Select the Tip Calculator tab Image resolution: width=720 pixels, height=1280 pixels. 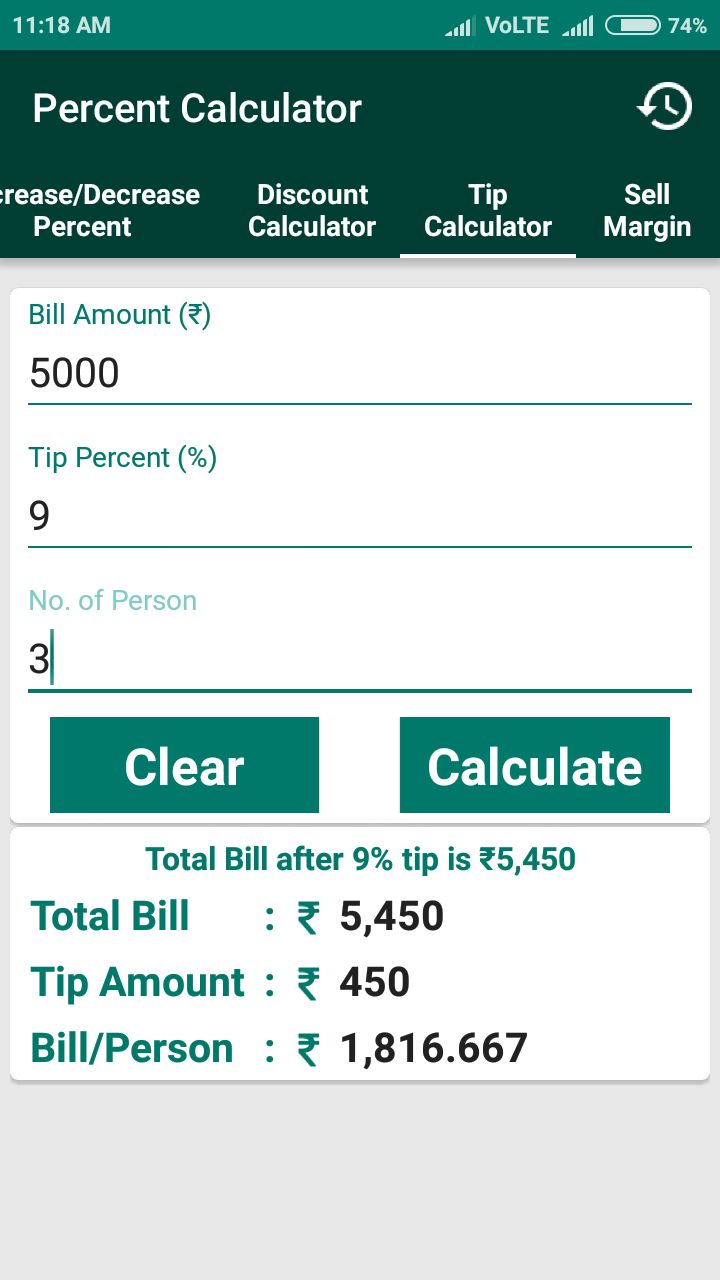488,210
